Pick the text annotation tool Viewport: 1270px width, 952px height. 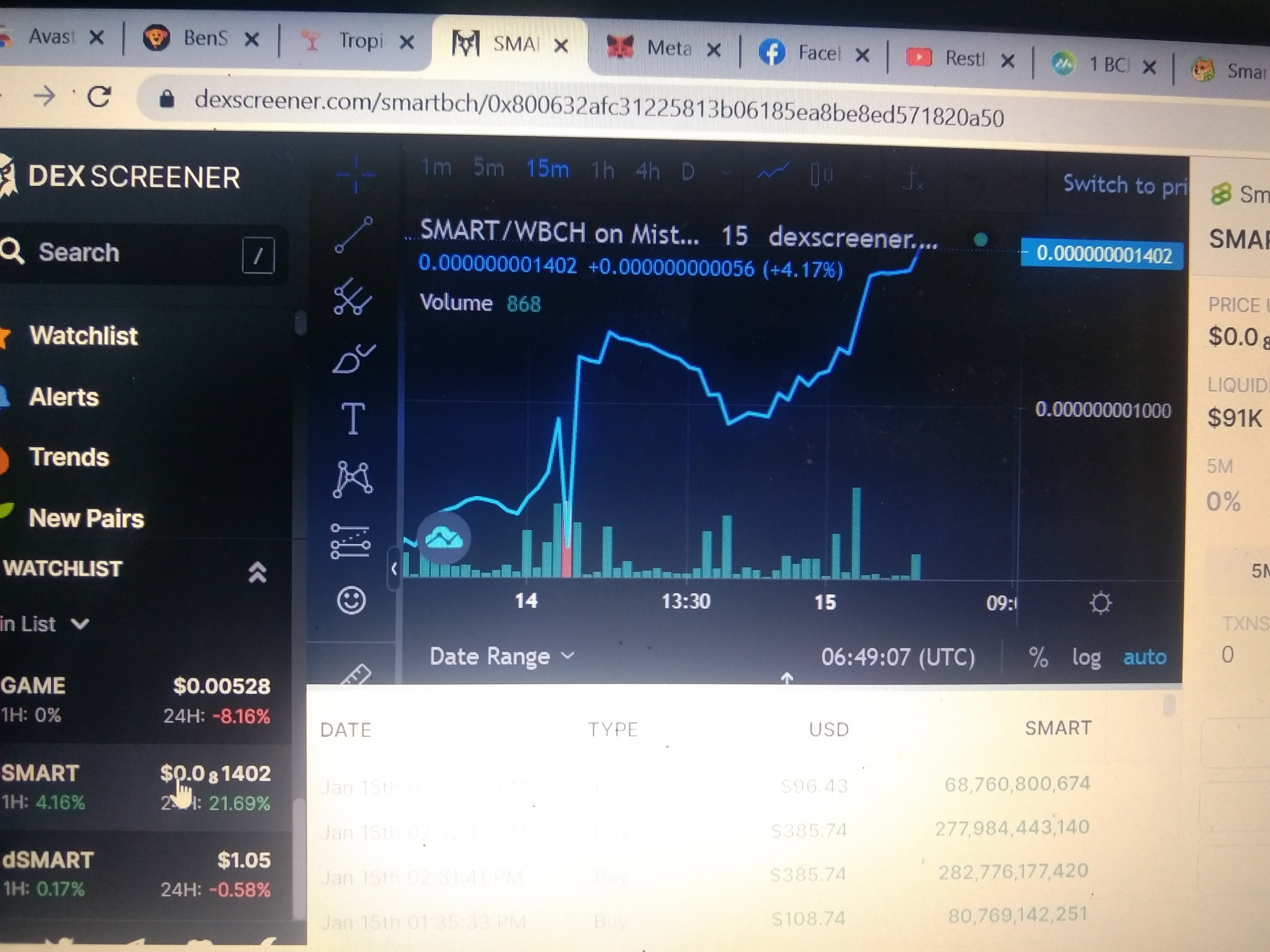pyautogui.click(x=353, y=419)
